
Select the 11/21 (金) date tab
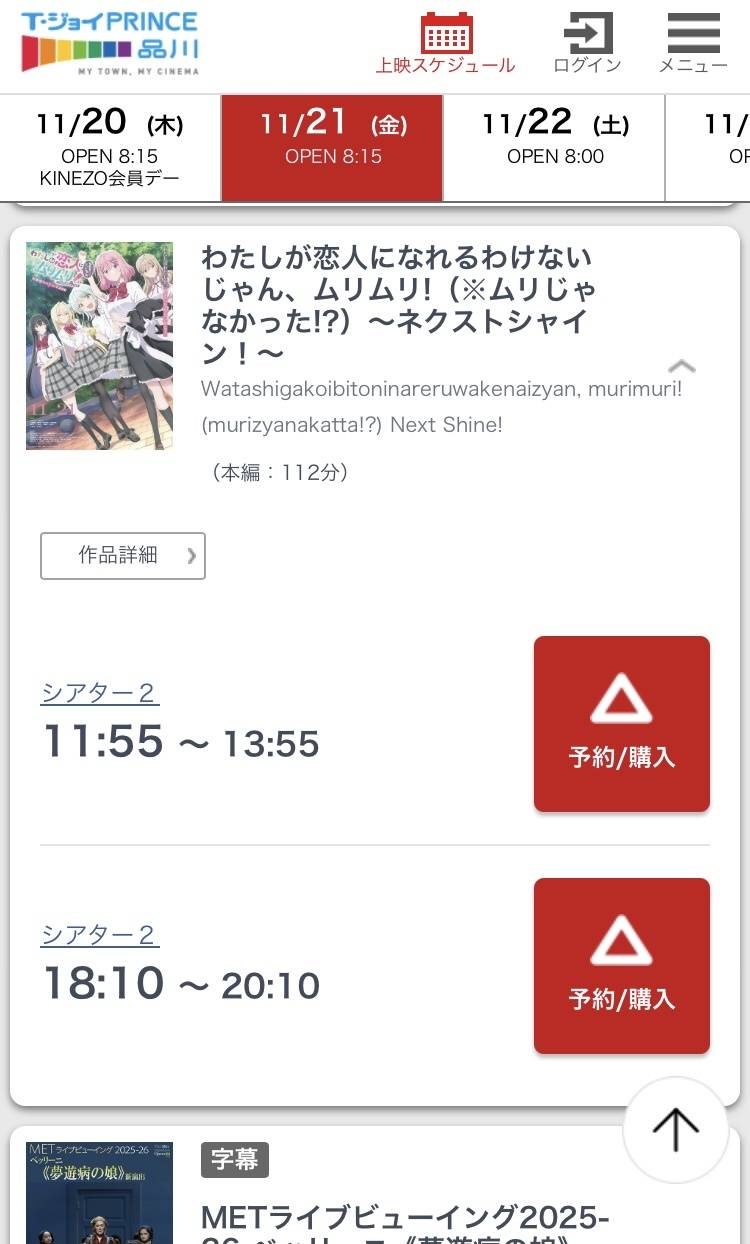click(332, 148)
